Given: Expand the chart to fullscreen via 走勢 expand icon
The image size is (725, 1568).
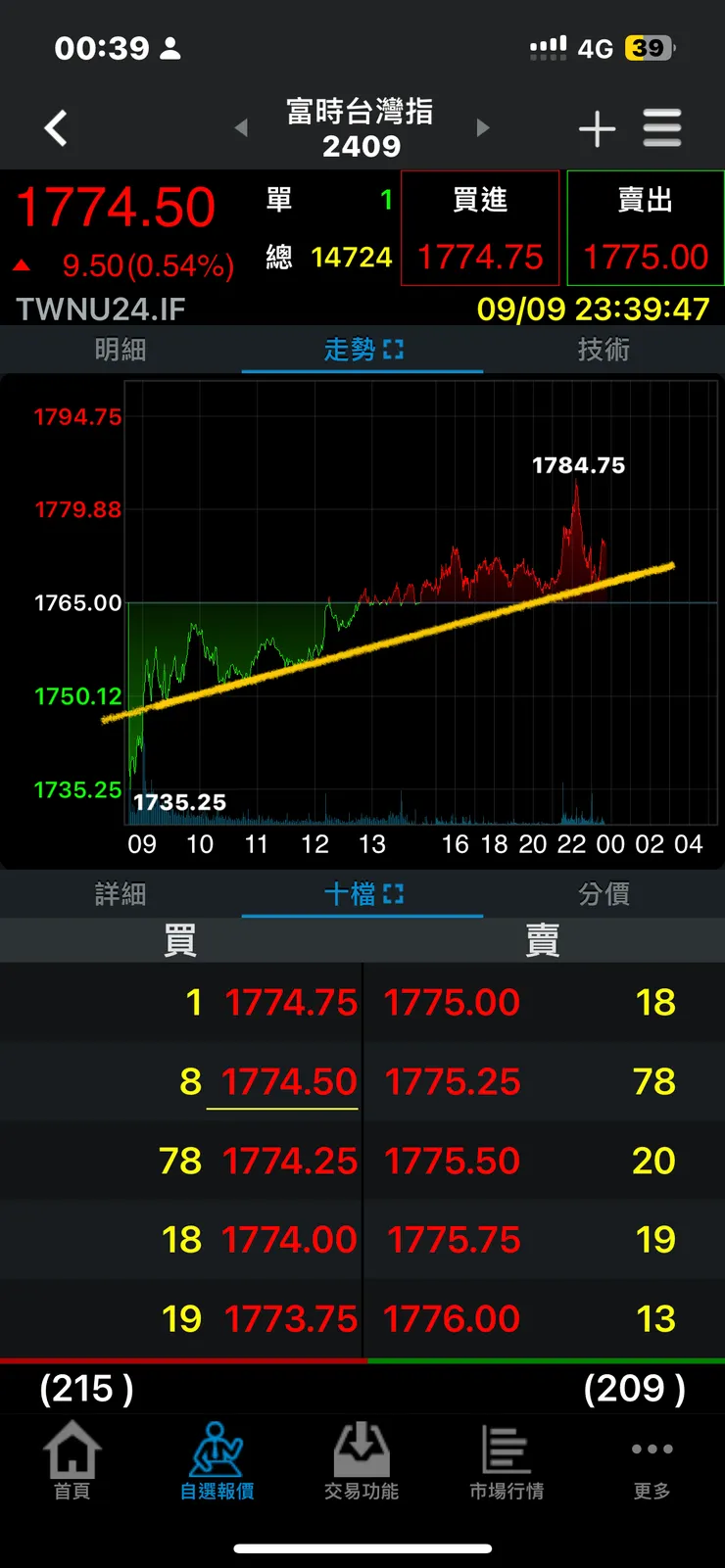Looking at the screenshot, I should tap(393, 350).
